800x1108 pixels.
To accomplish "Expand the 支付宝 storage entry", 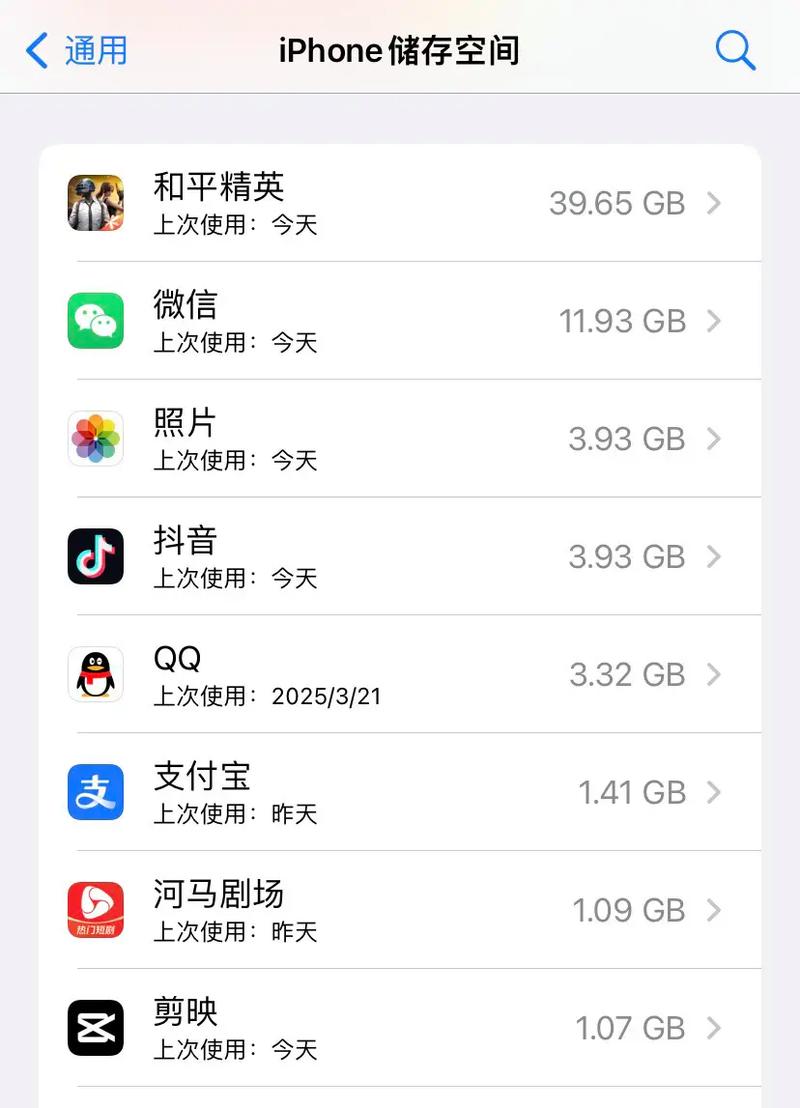I will click(x=714, y=793).
